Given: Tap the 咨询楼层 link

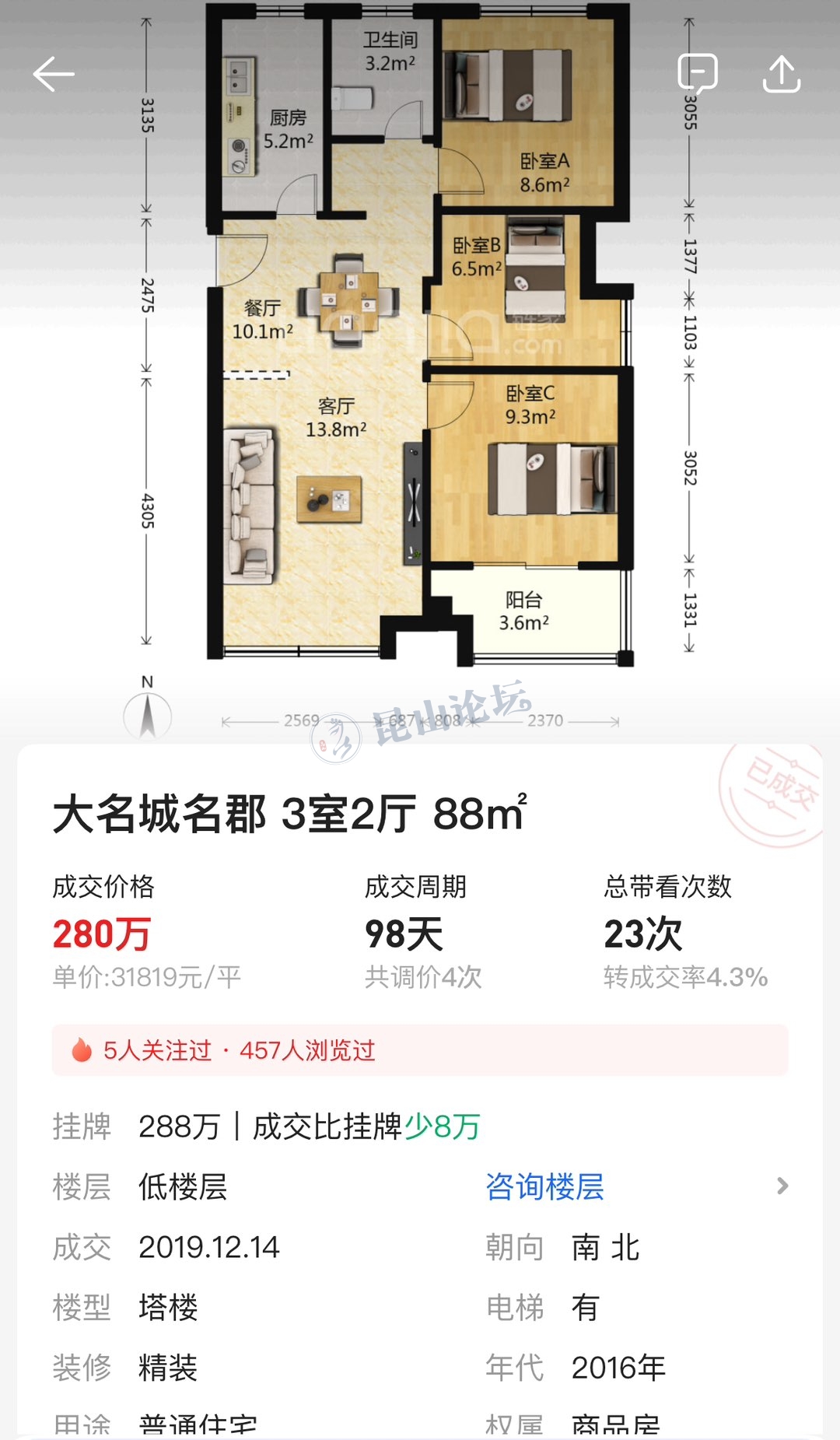Looking at the screenshot, I should (544, 1186).
